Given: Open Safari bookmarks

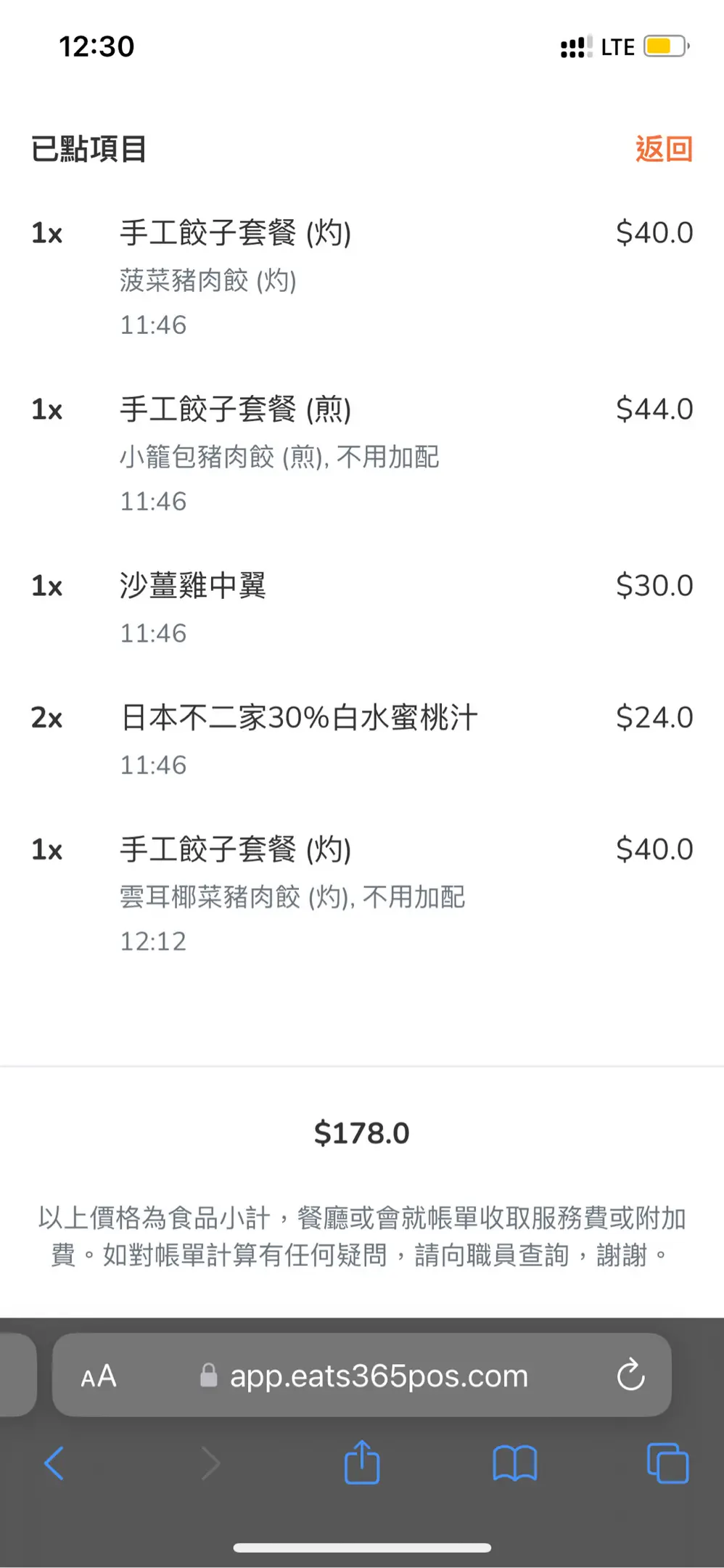Looking at the screenshot, I should [x=514, y=1463].
